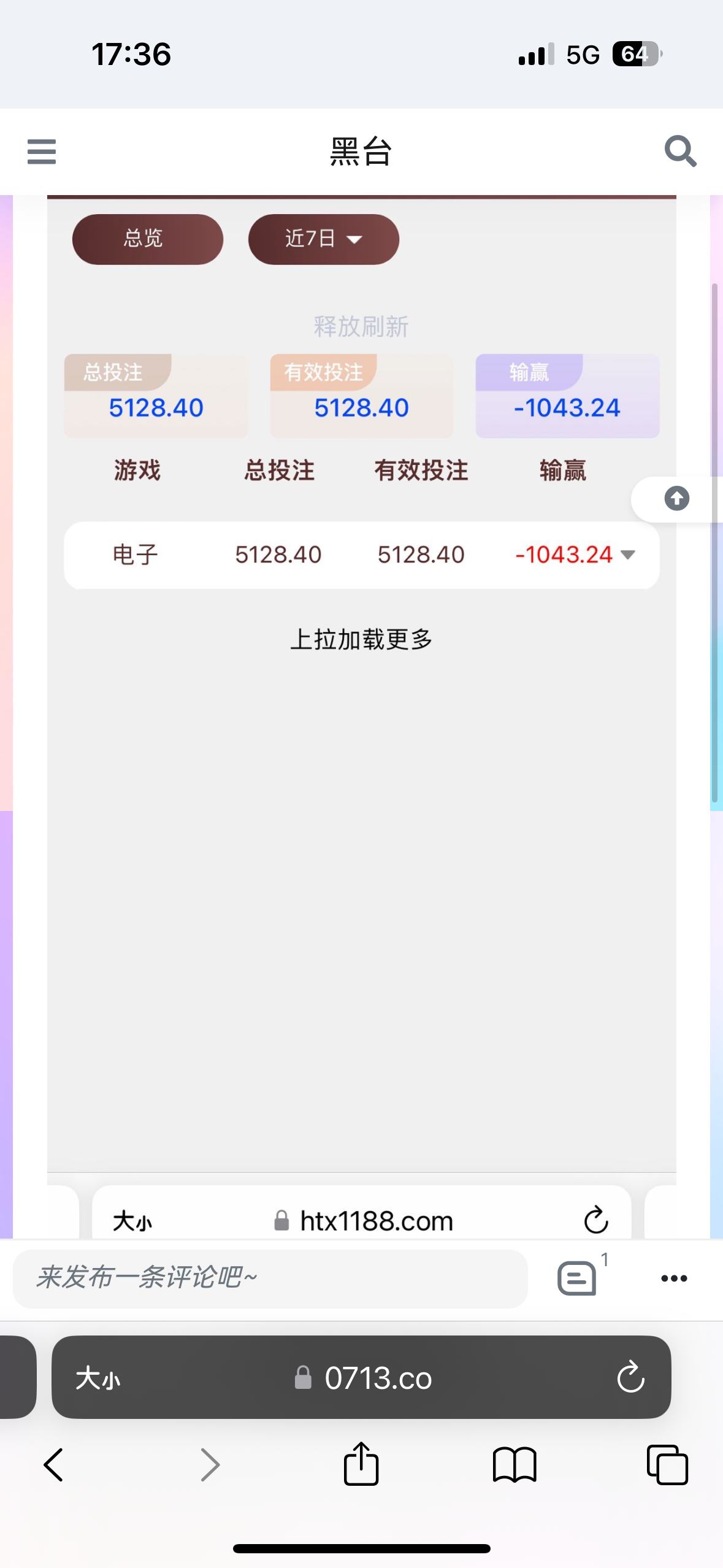Go back to the previous page
Screen dimensions: 723x1568
click(x=54, y=1465)
